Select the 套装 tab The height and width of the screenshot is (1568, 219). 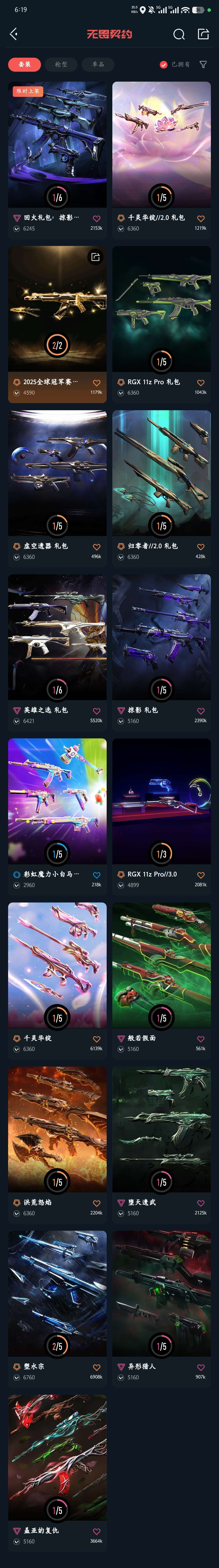tap(24, 64)
